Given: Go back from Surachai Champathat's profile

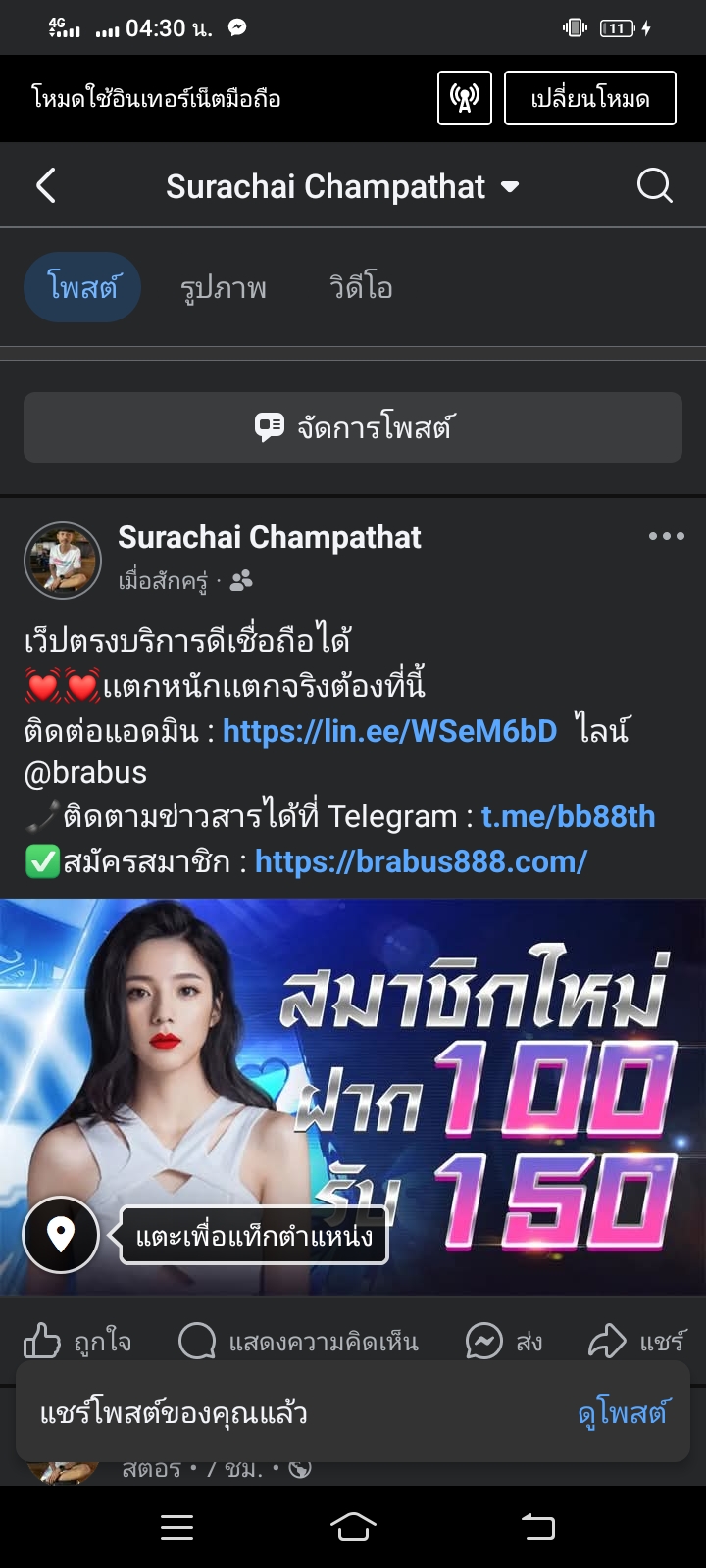Looking at the screenshot, I should click(x=46, y=185).
